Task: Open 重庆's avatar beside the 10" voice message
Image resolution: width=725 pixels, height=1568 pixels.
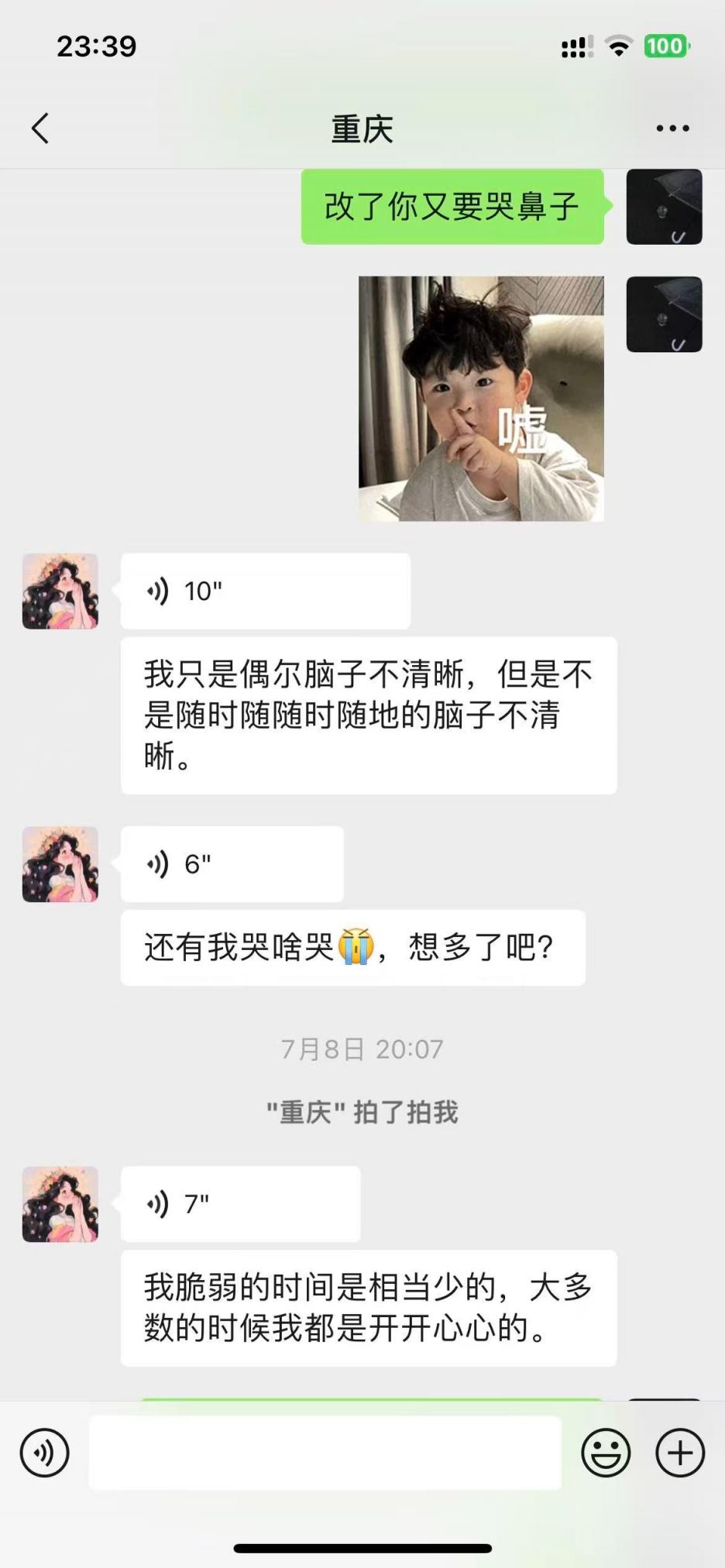Action: [60, 592]
